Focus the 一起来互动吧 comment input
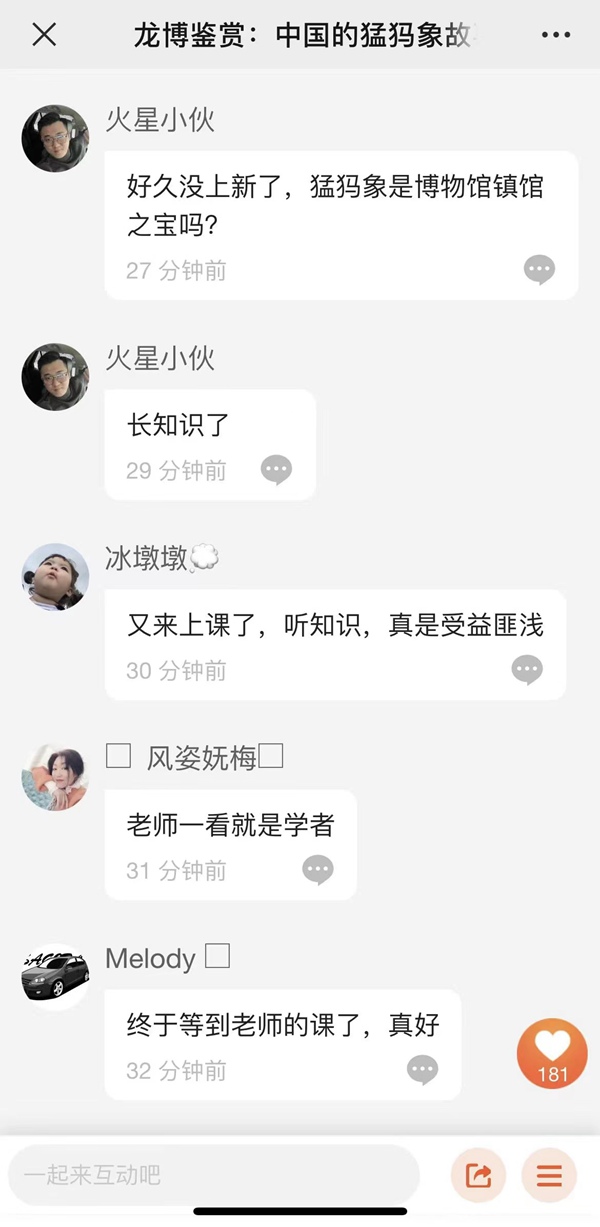This screenshot has width=600, height=1227. (214, 1175)
